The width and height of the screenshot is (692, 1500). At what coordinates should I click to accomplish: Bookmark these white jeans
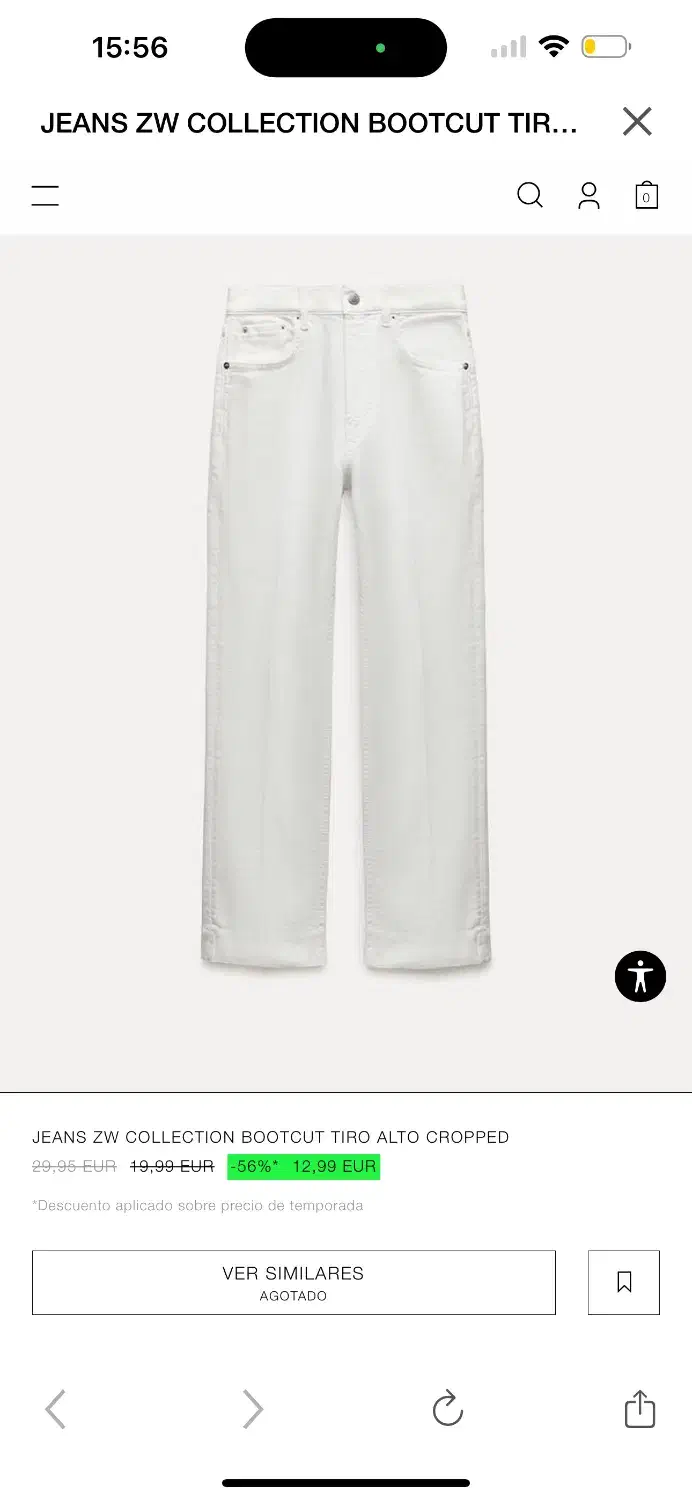(x=624, y=1282)
